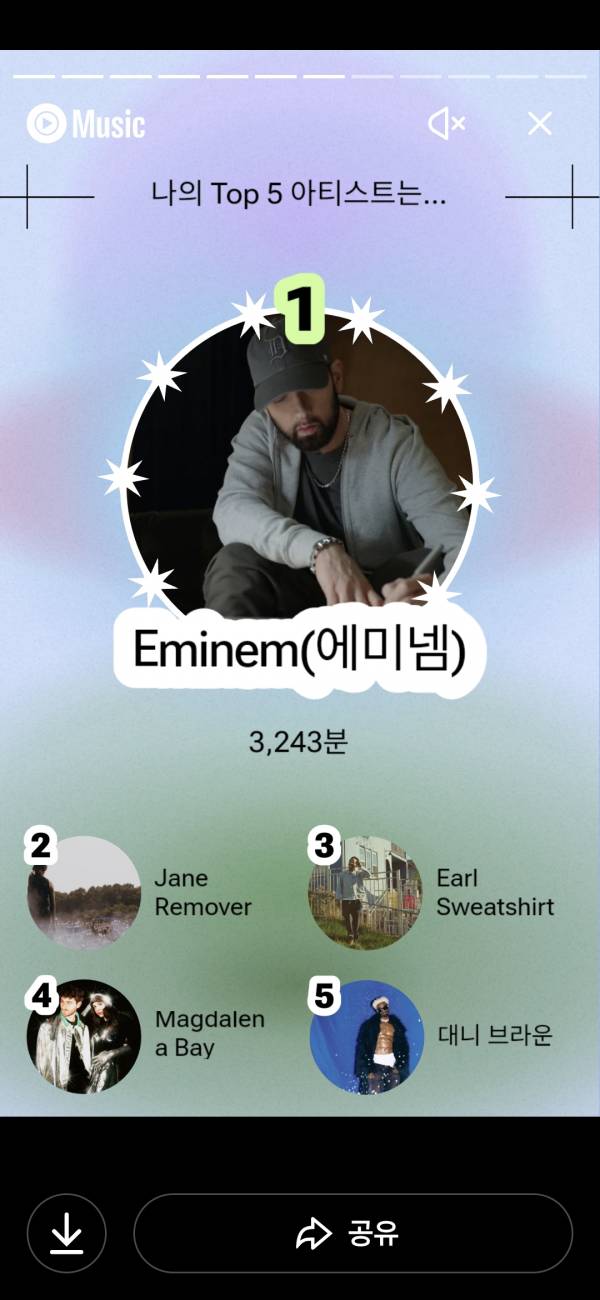This screenshot has width=600, height=1300.
Task: Toggle the muted sound icon
Action: (446, 124)
